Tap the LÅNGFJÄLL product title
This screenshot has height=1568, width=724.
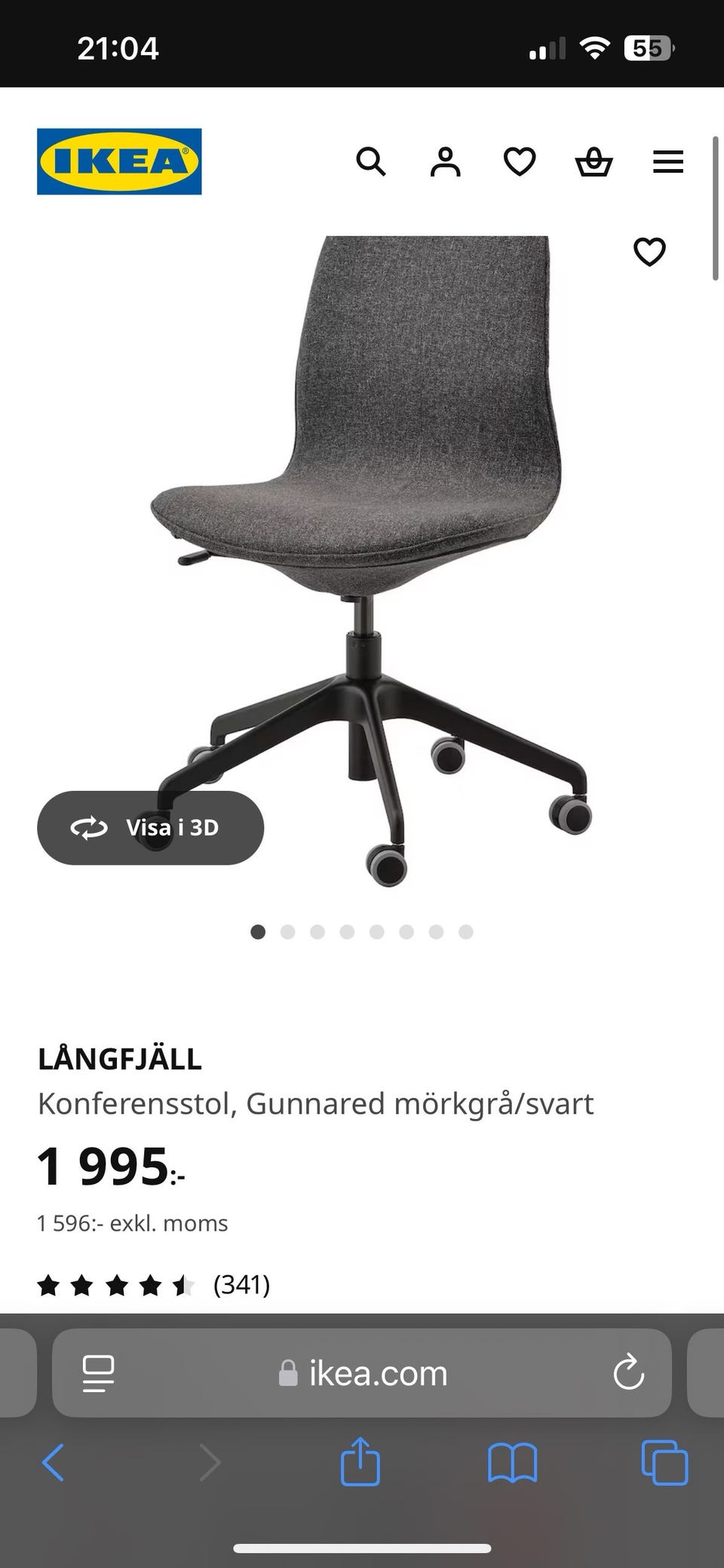click(121, 1059)
